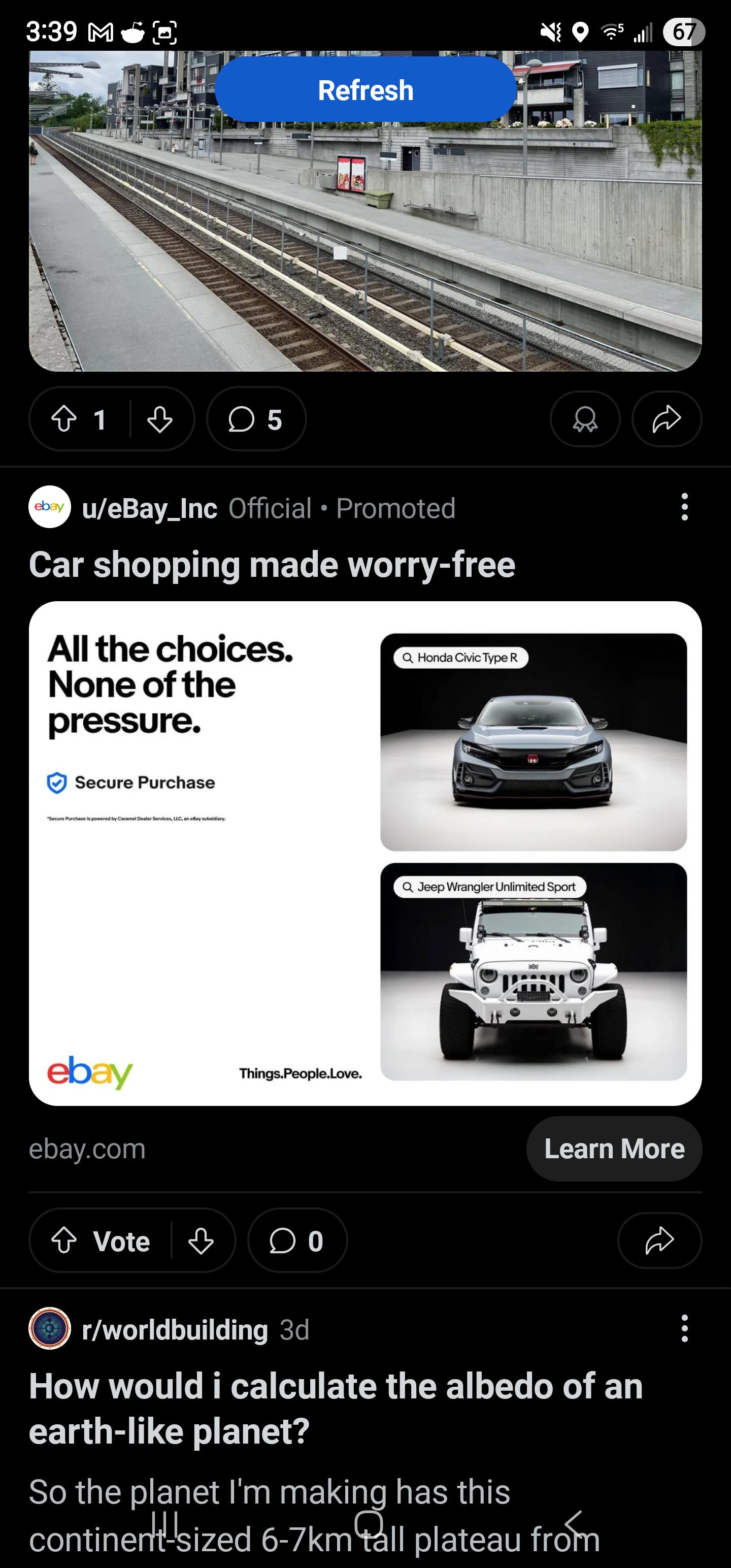Upvote the train station photo post
Image resolution: width=731 pixels, height=1568 pixels.
[x=64, y=419]
